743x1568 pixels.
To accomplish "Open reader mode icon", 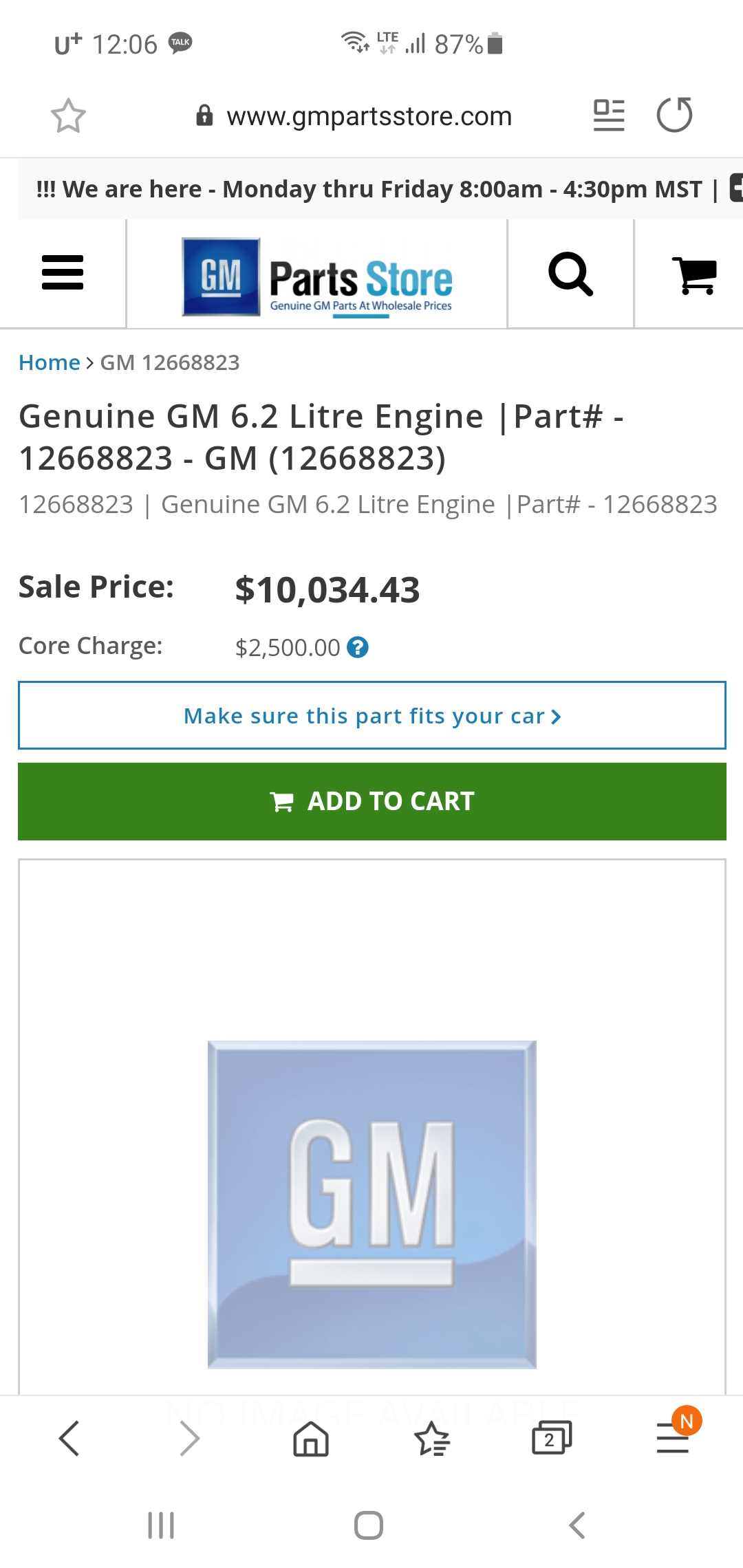I will coord(609,115).
